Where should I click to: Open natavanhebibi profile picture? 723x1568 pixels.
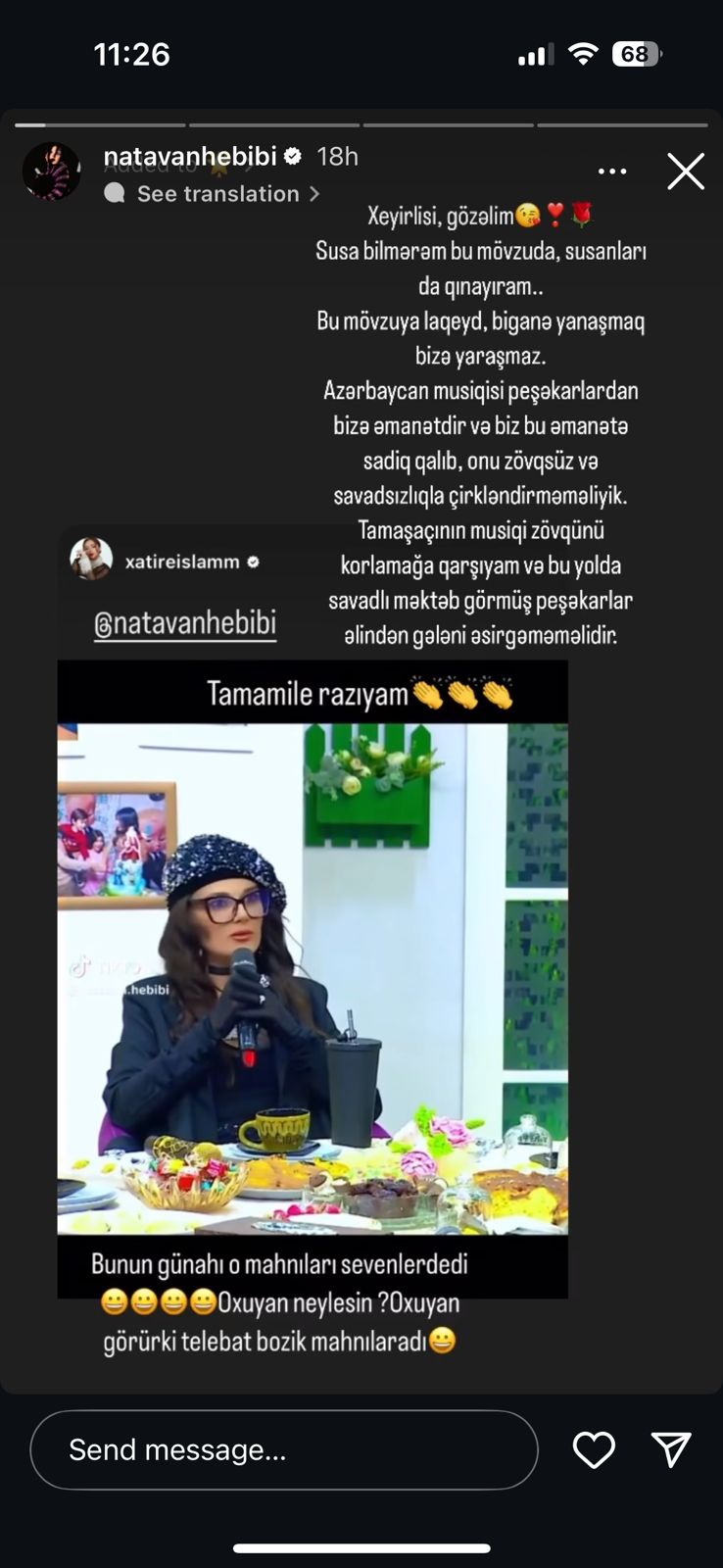click(52, 171)
